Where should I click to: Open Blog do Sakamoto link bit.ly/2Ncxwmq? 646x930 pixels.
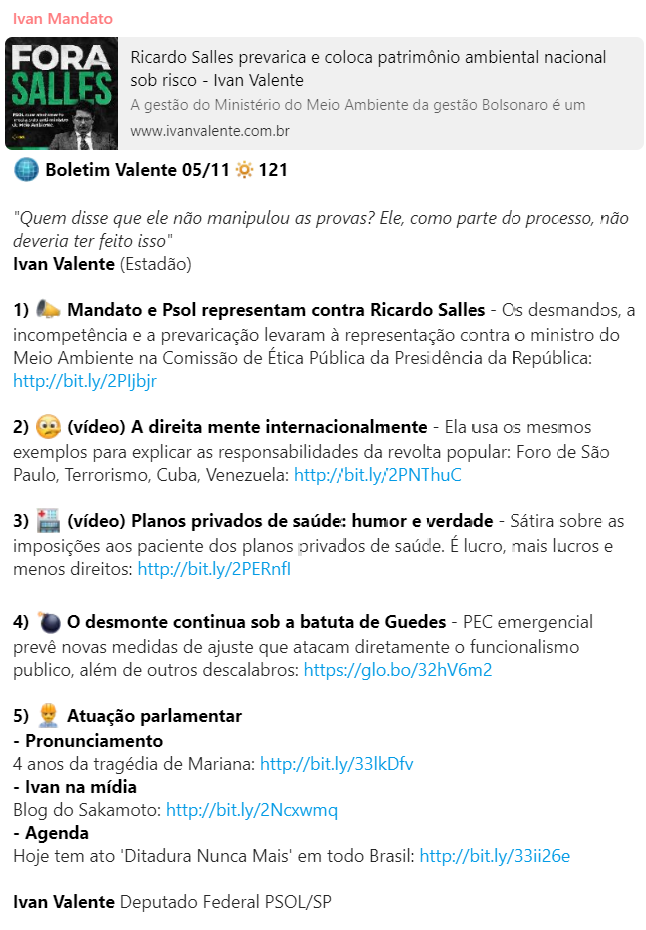pos(251,810)
